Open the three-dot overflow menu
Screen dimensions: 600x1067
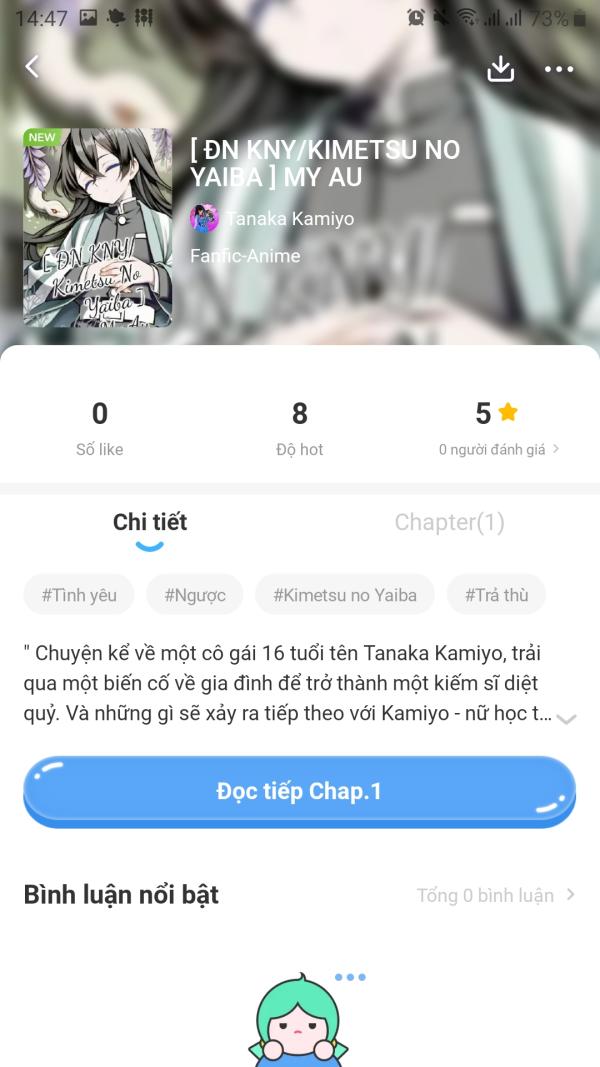click(x=559, y=69)
